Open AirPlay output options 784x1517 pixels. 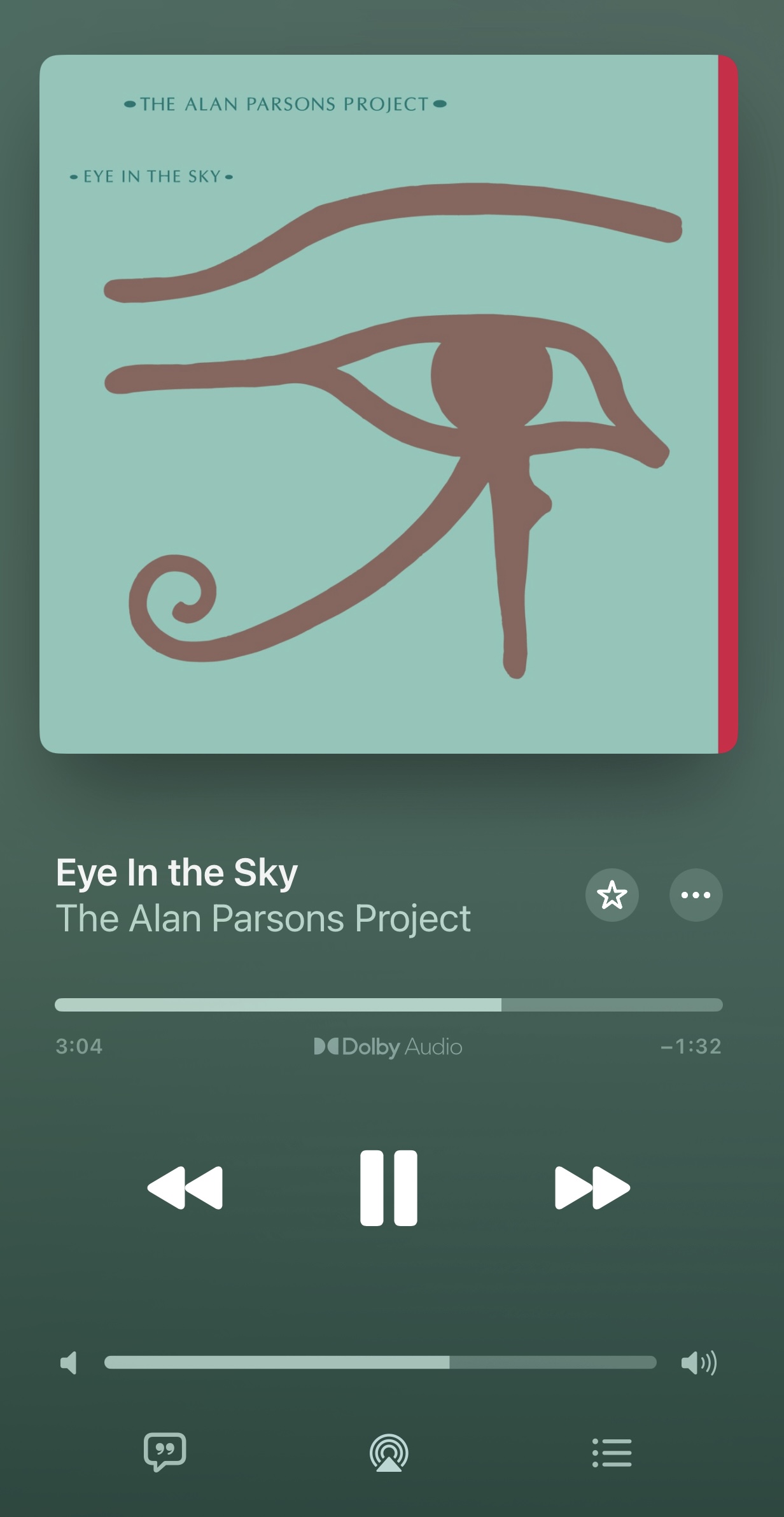coord(389,1453)
